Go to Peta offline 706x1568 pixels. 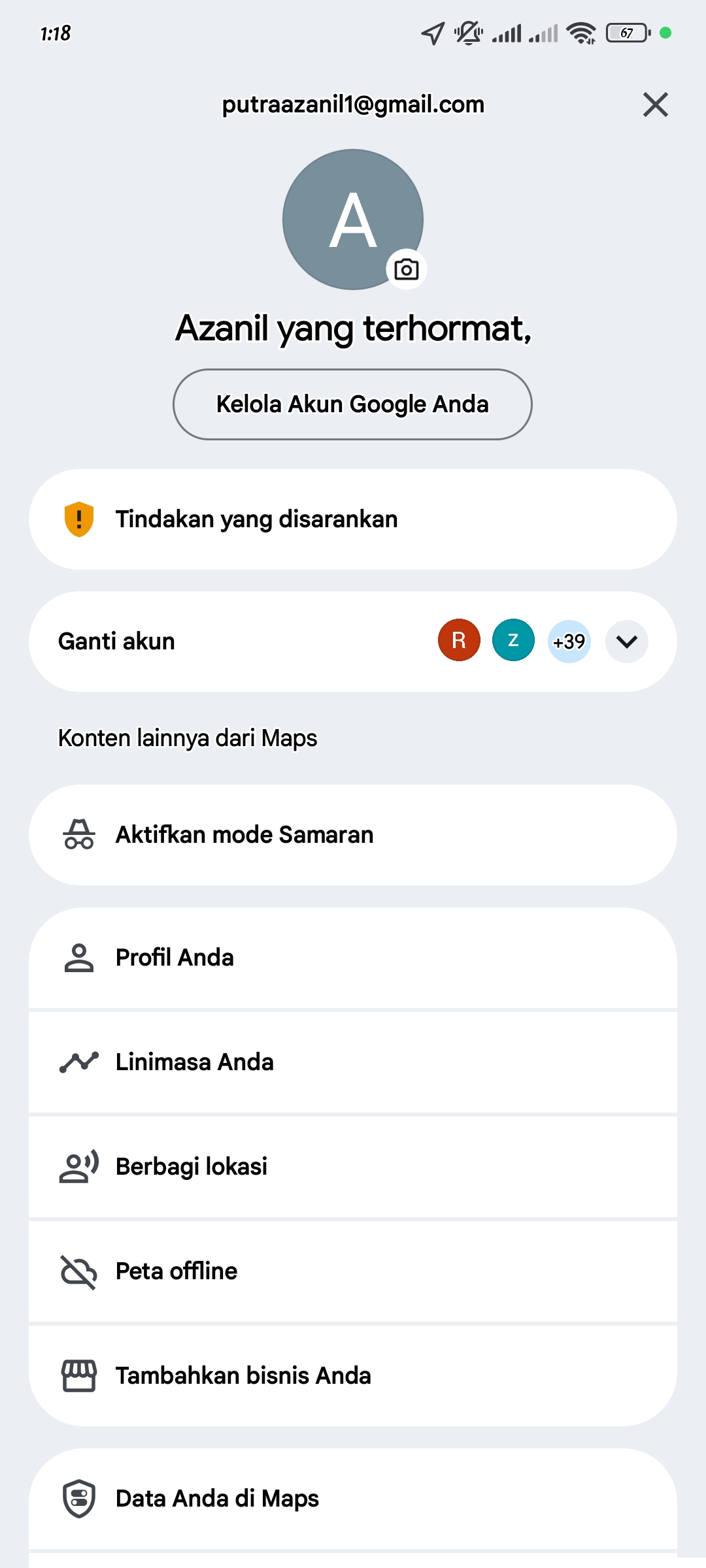point(352,1271)
